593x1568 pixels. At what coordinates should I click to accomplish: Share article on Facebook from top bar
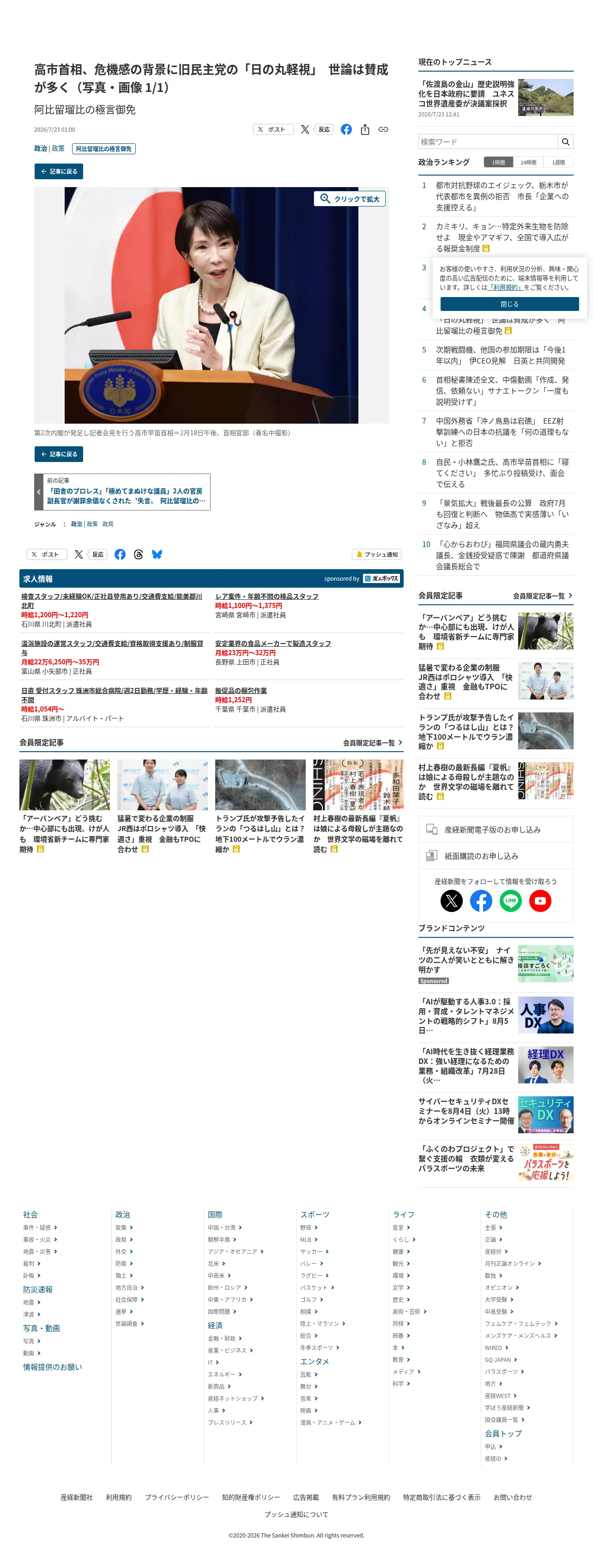pos(346,130)
